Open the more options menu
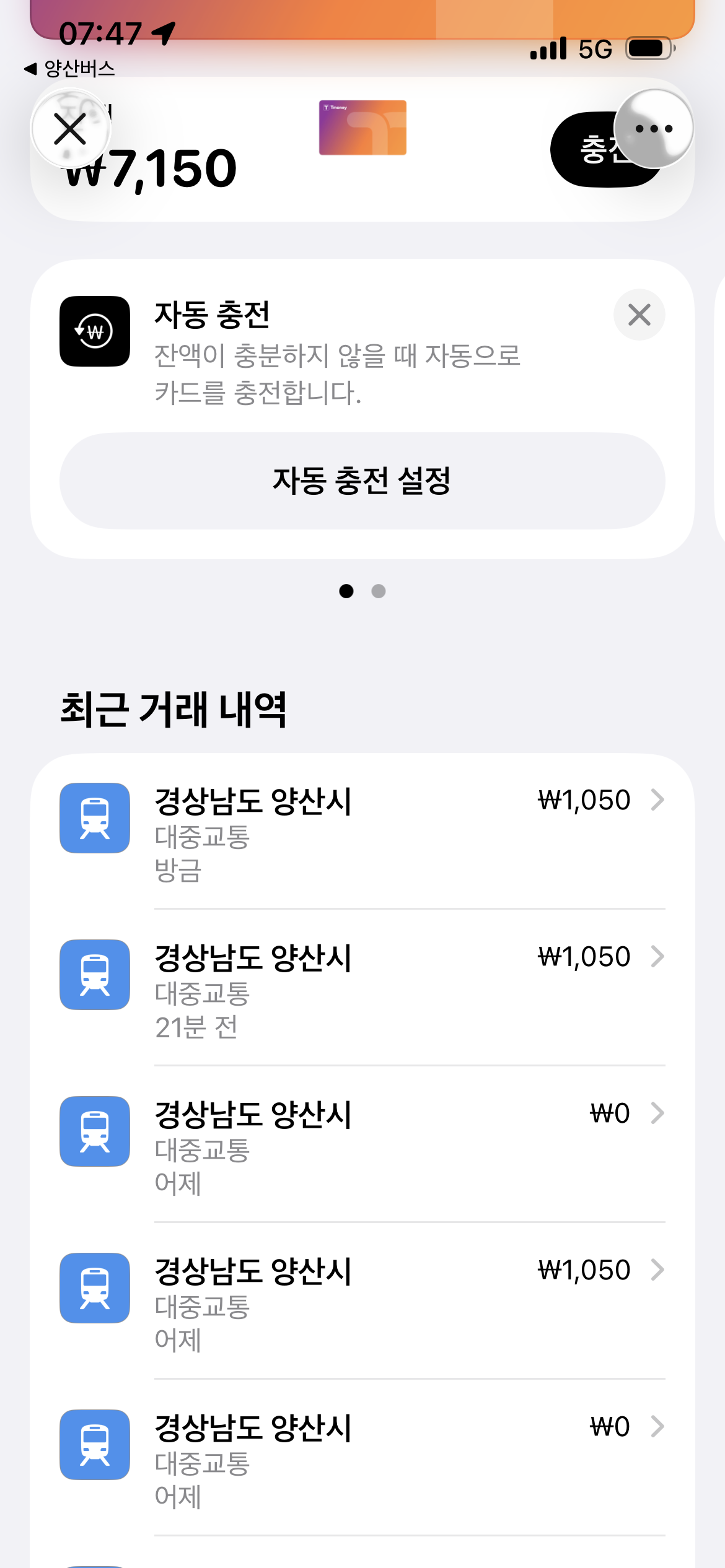This screenshot has width=725, height=1568. (x=653, y=129)
